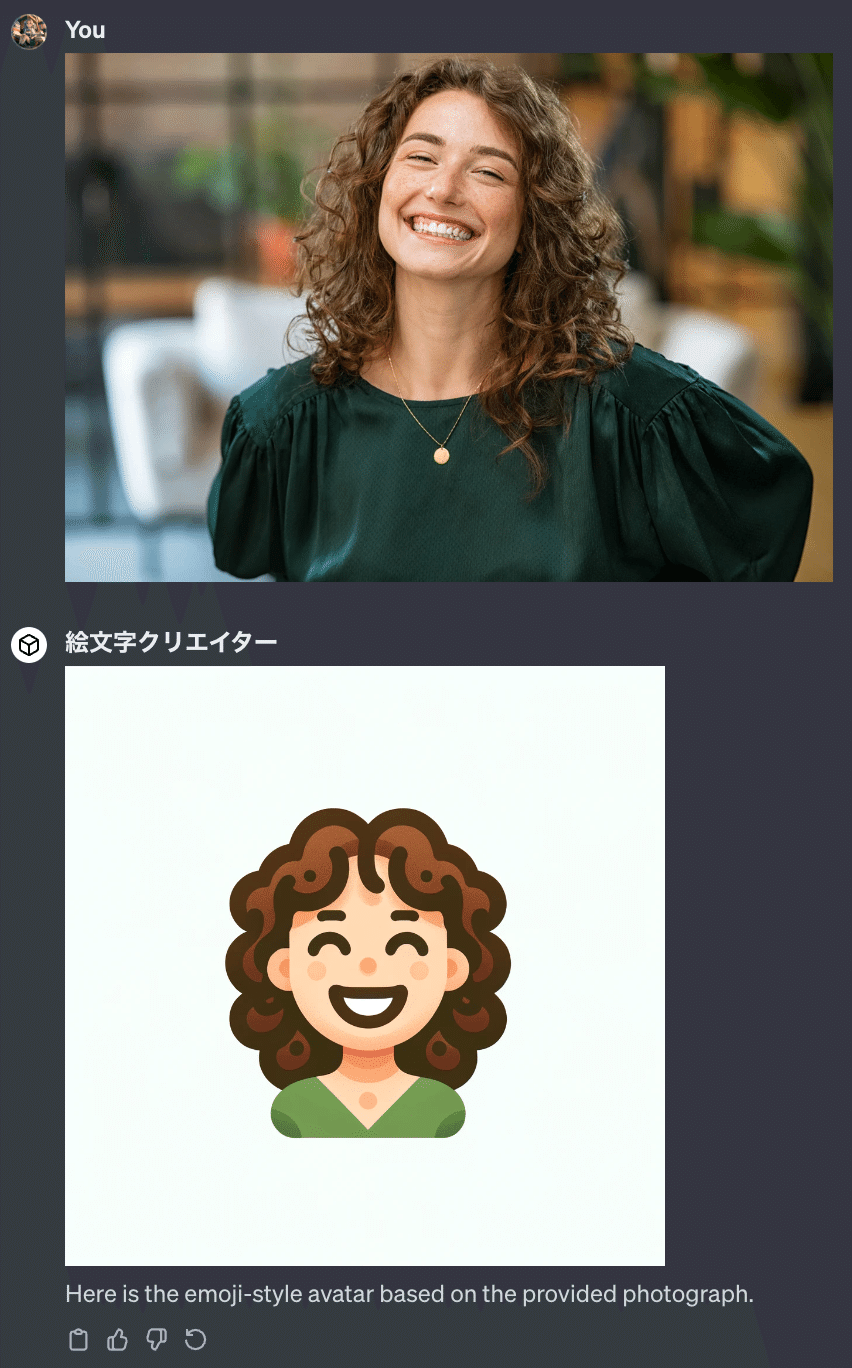Open the uploaded photo of the woman
Image resolution: width=852 pixels, height=1368 pixels.
tap(448, 317)
